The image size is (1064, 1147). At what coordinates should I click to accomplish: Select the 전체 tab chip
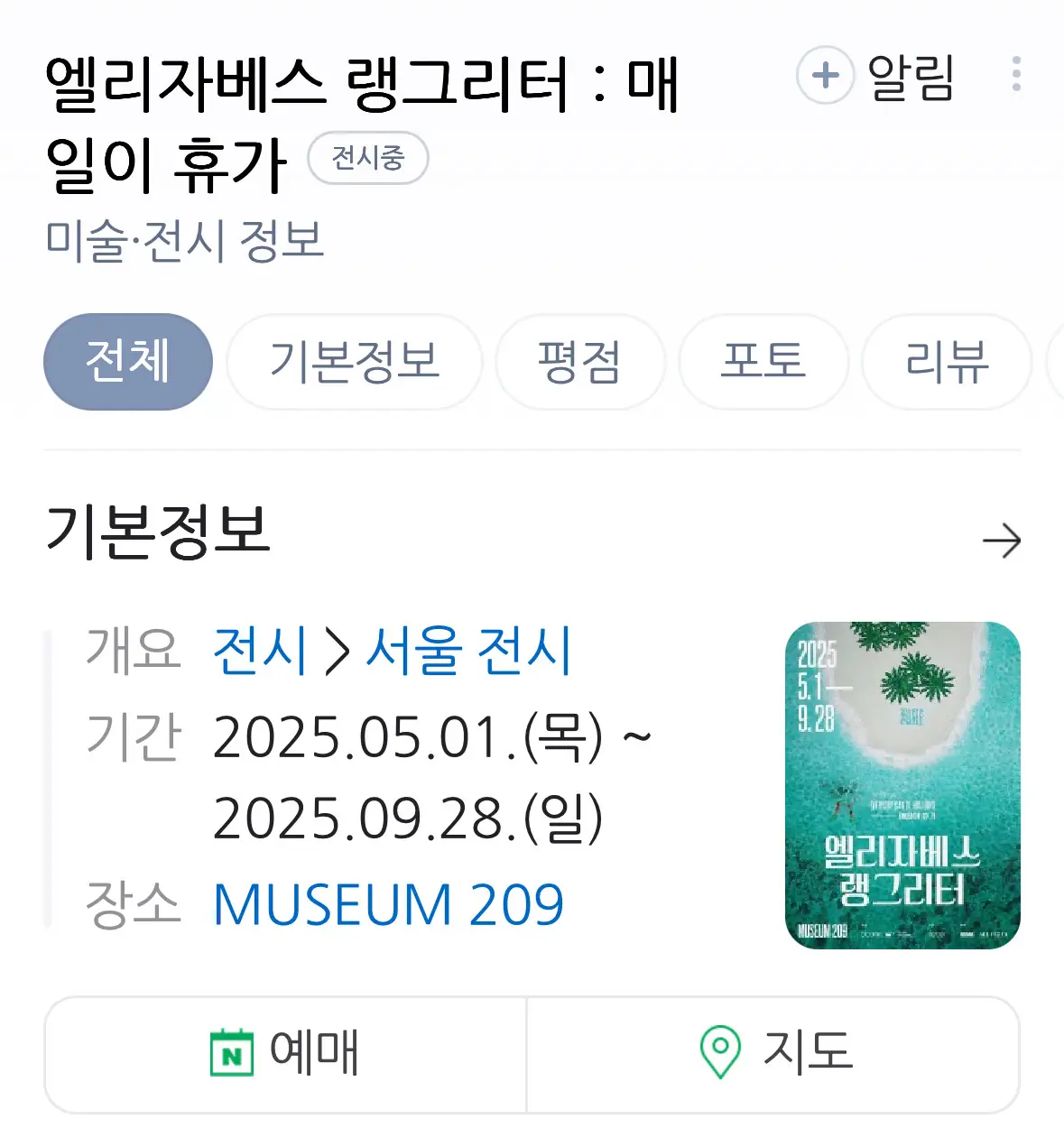(128, 361)
